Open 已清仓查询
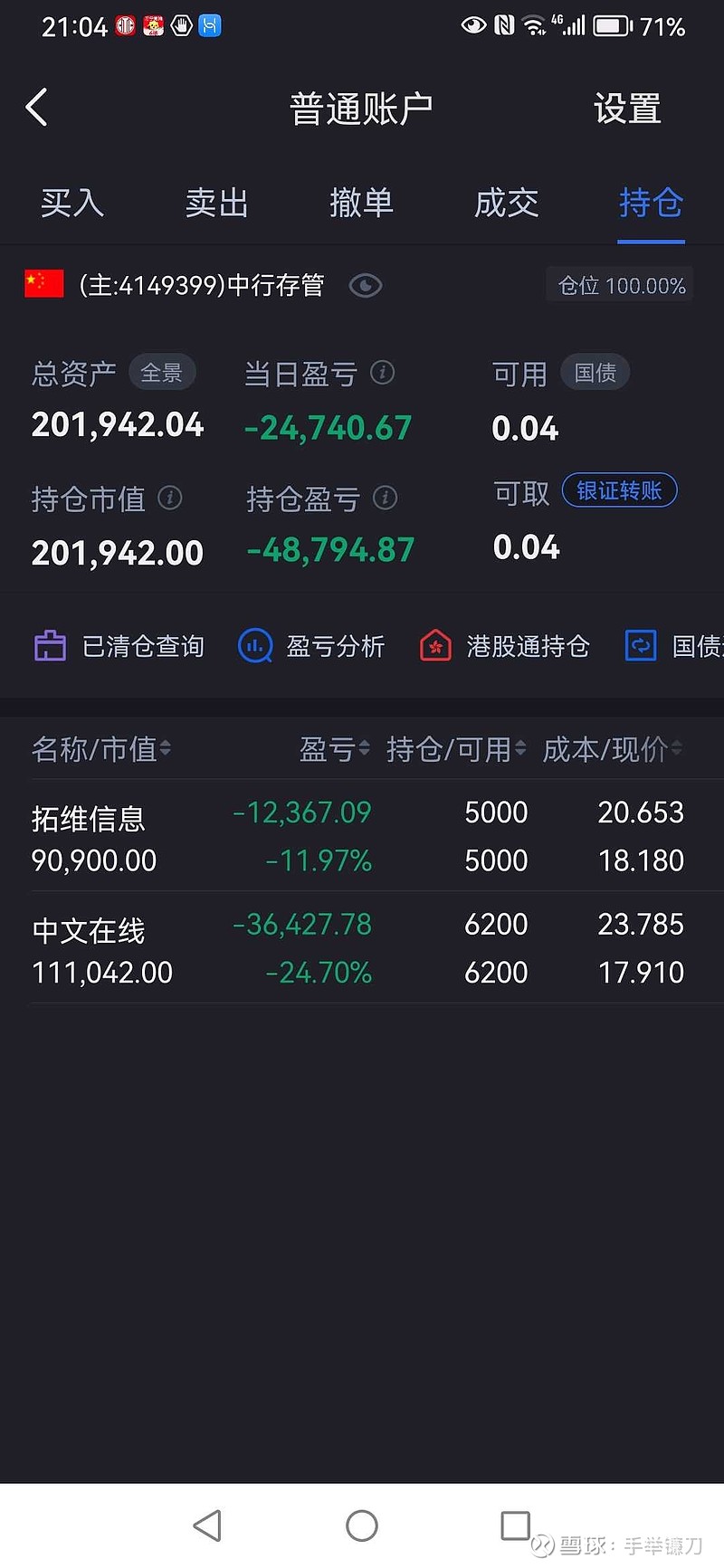The width and height of the screenshot is (724, 1568). [119, 646]
